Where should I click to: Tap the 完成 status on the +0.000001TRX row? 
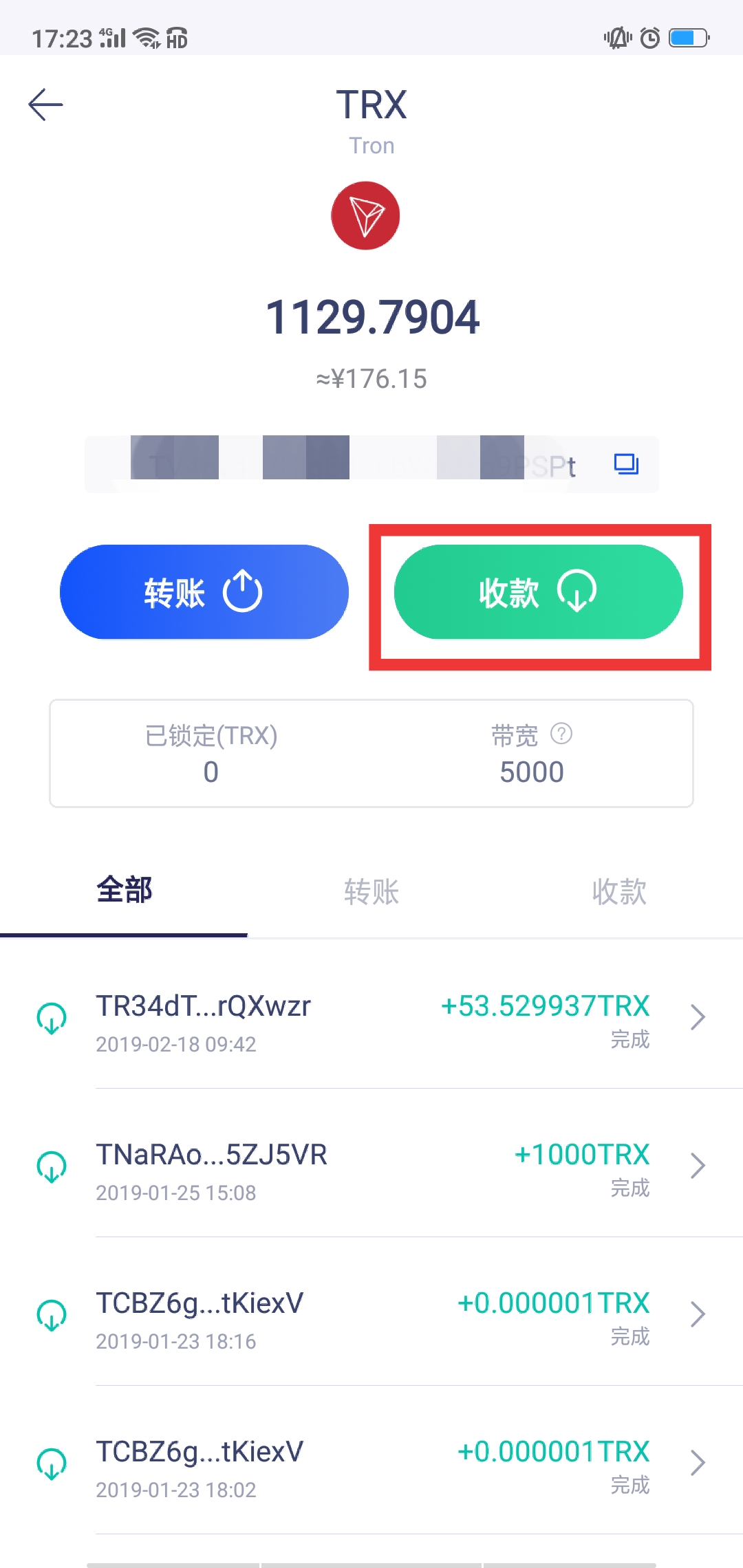coord(629,1338)
